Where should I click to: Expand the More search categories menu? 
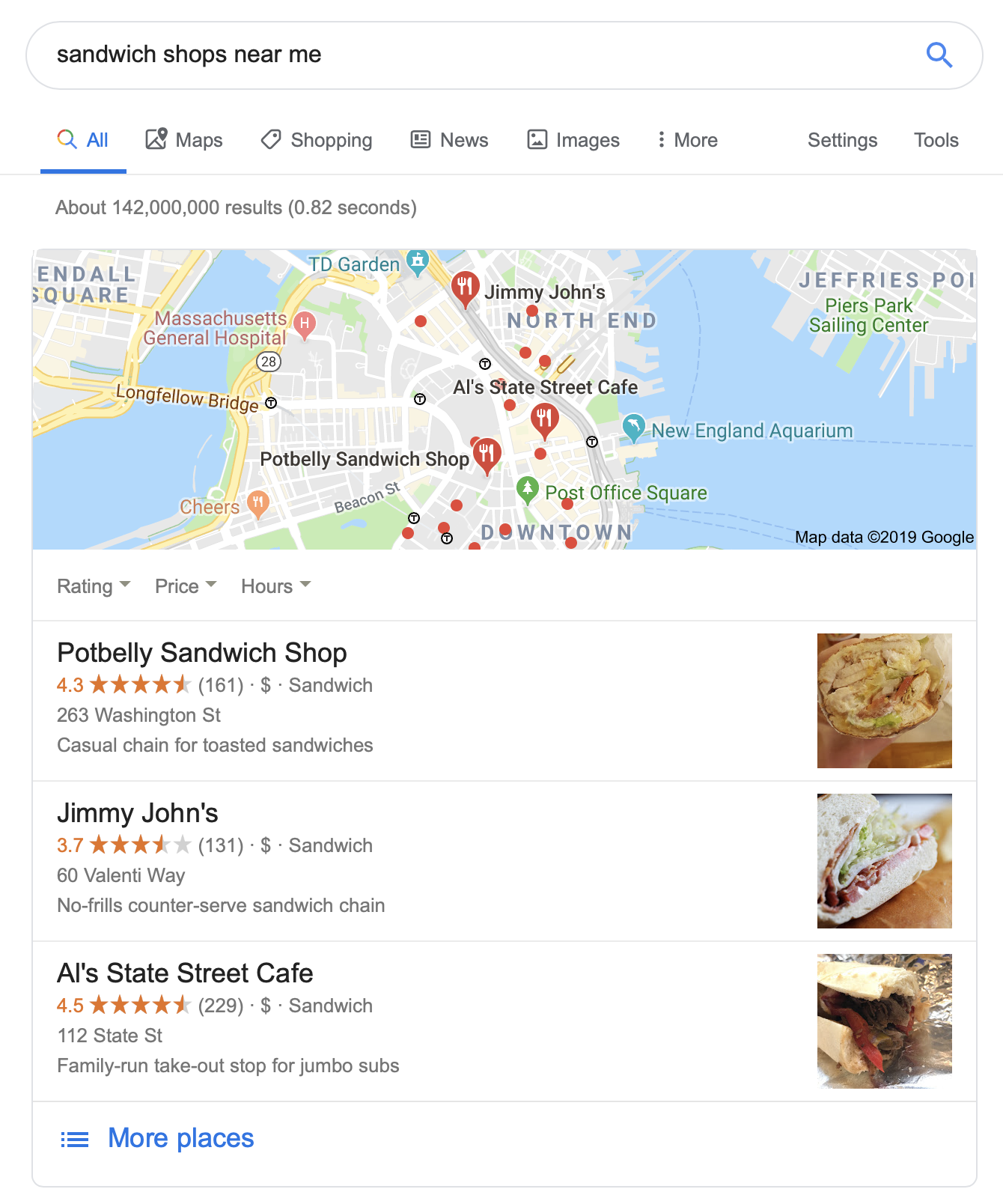tap(687, 140)
